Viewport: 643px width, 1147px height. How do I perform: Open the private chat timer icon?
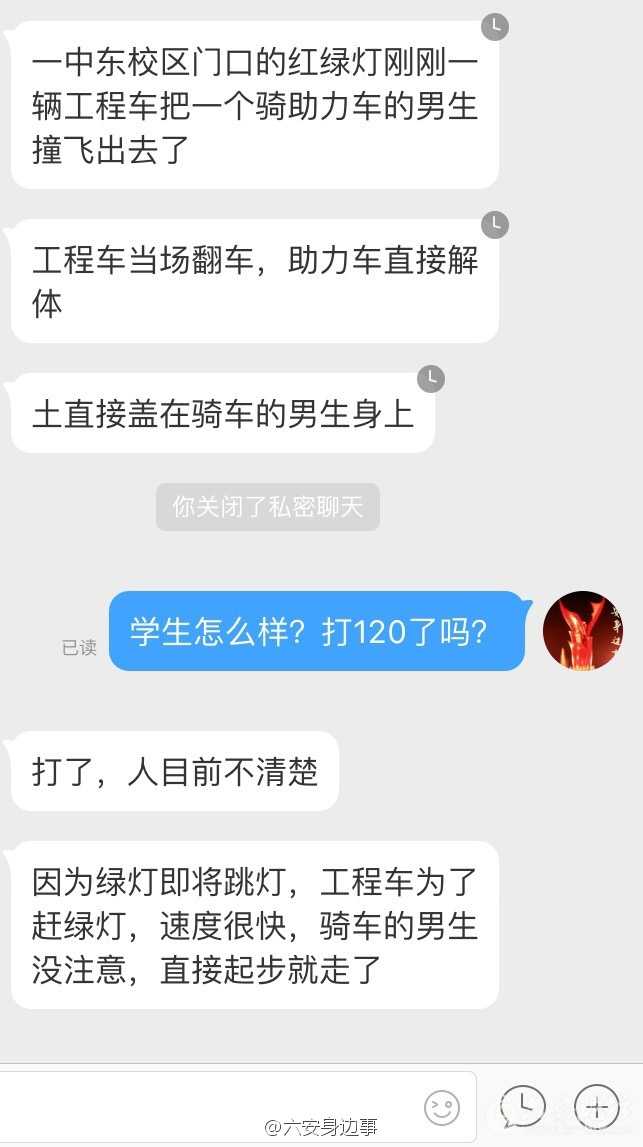(523, 1107)
